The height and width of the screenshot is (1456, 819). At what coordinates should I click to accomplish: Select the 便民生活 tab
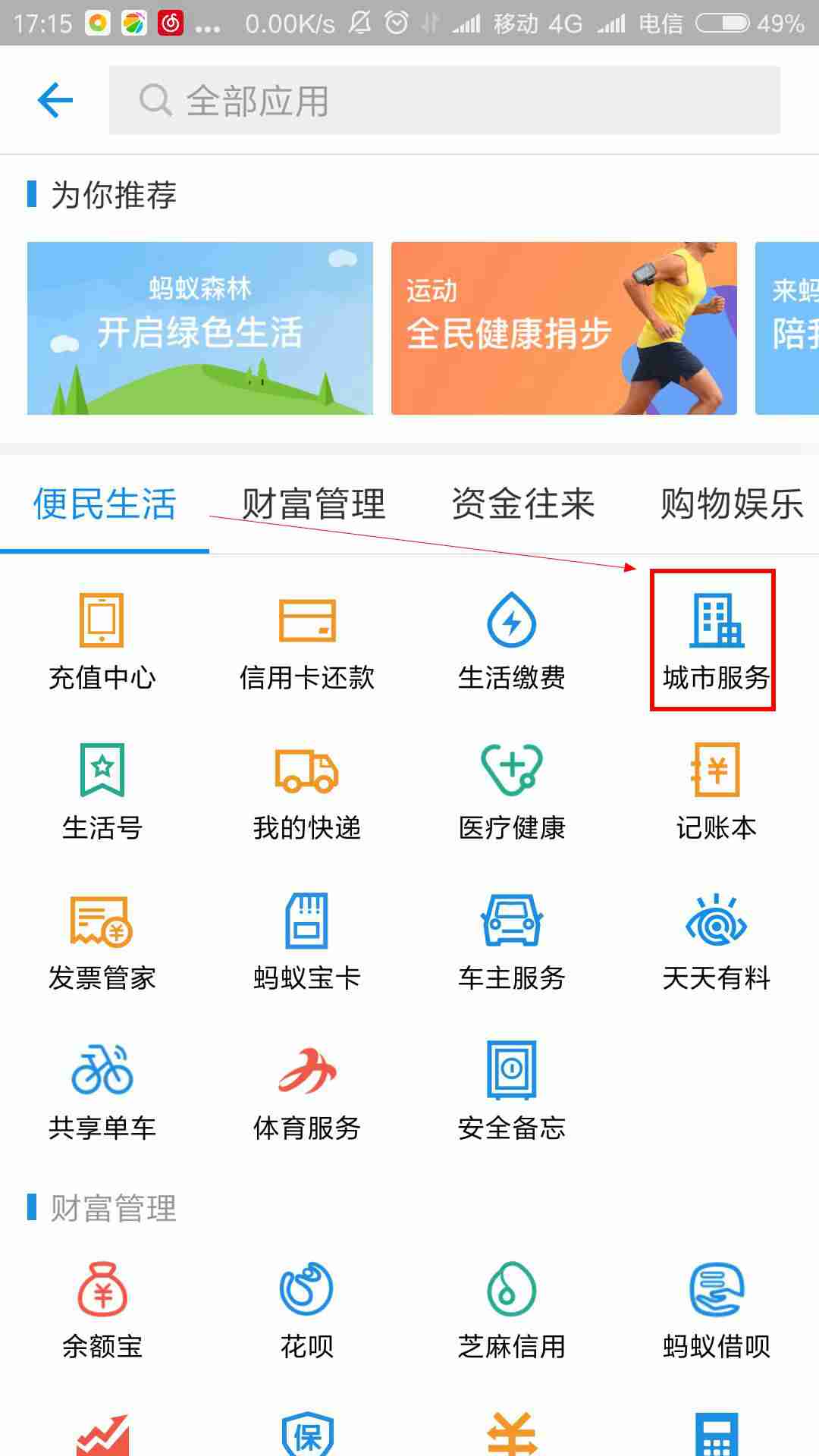tap(105, 504)
